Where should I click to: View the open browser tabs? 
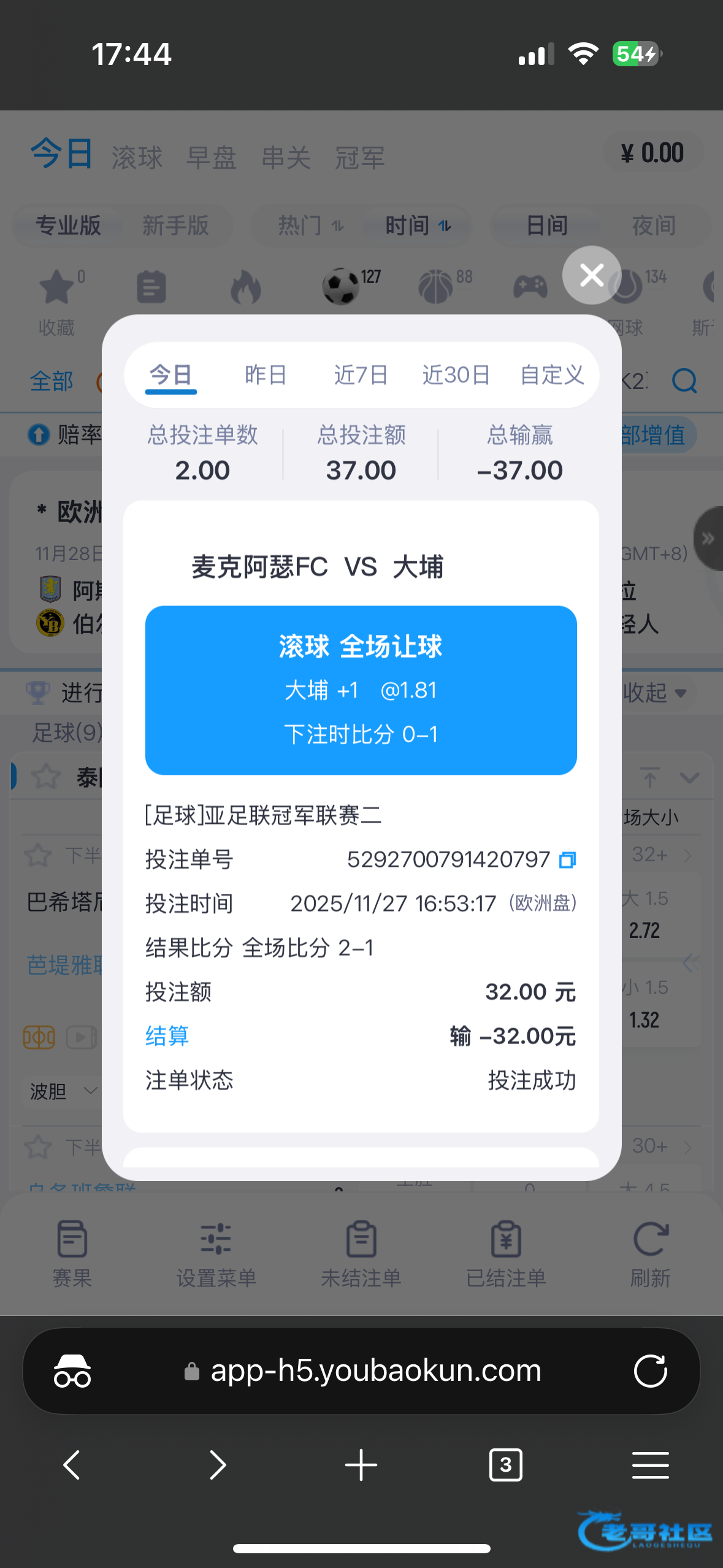pyautogui.click(x=505, y=1465)
